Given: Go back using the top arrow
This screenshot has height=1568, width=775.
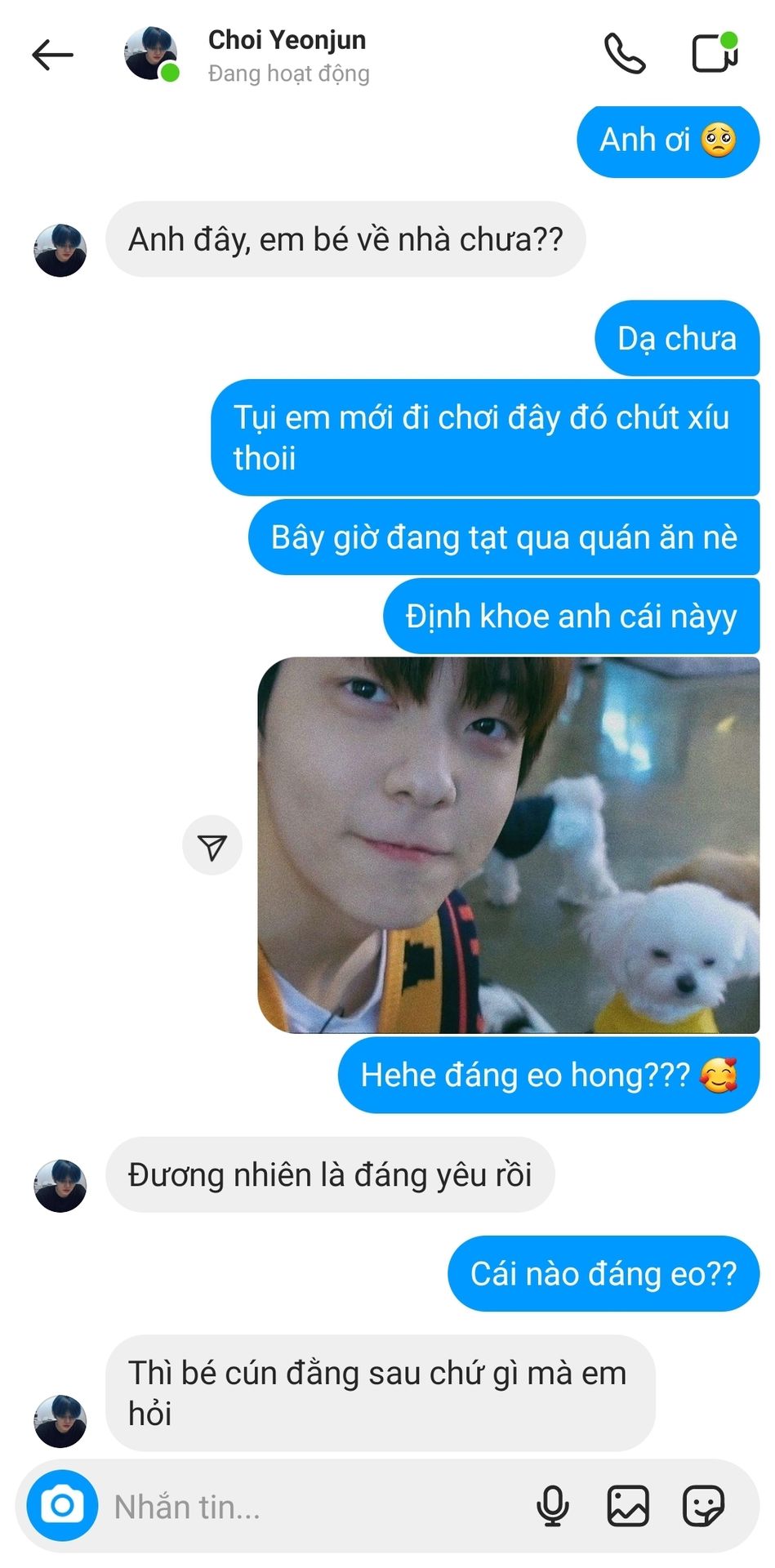Looking at the screenshot, I should click(x=53, y=55).
